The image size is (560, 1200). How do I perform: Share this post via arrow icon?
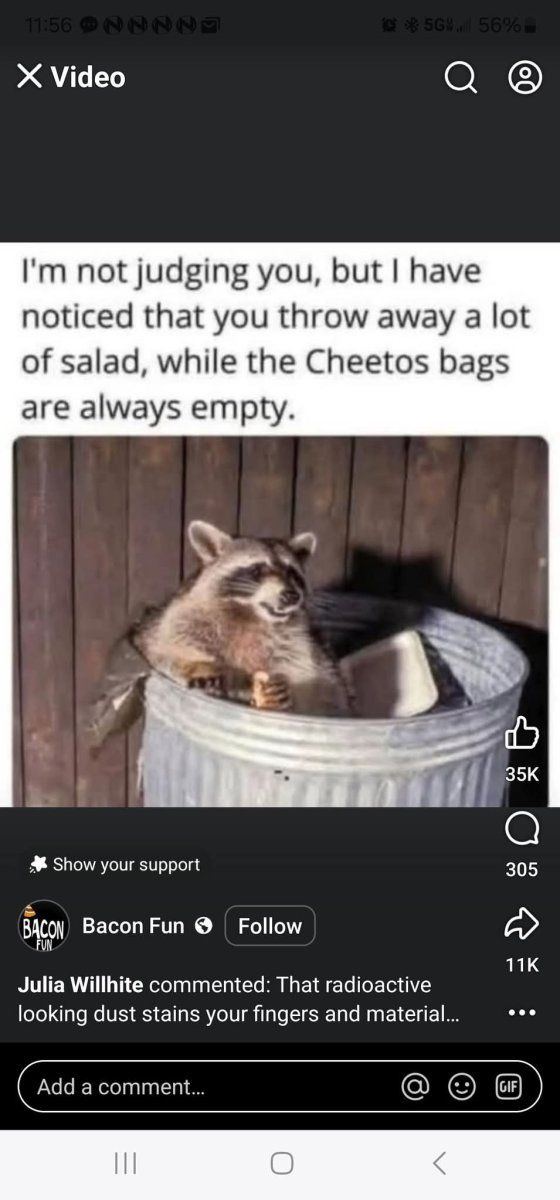pyautogui.click(x=522, y=924)
